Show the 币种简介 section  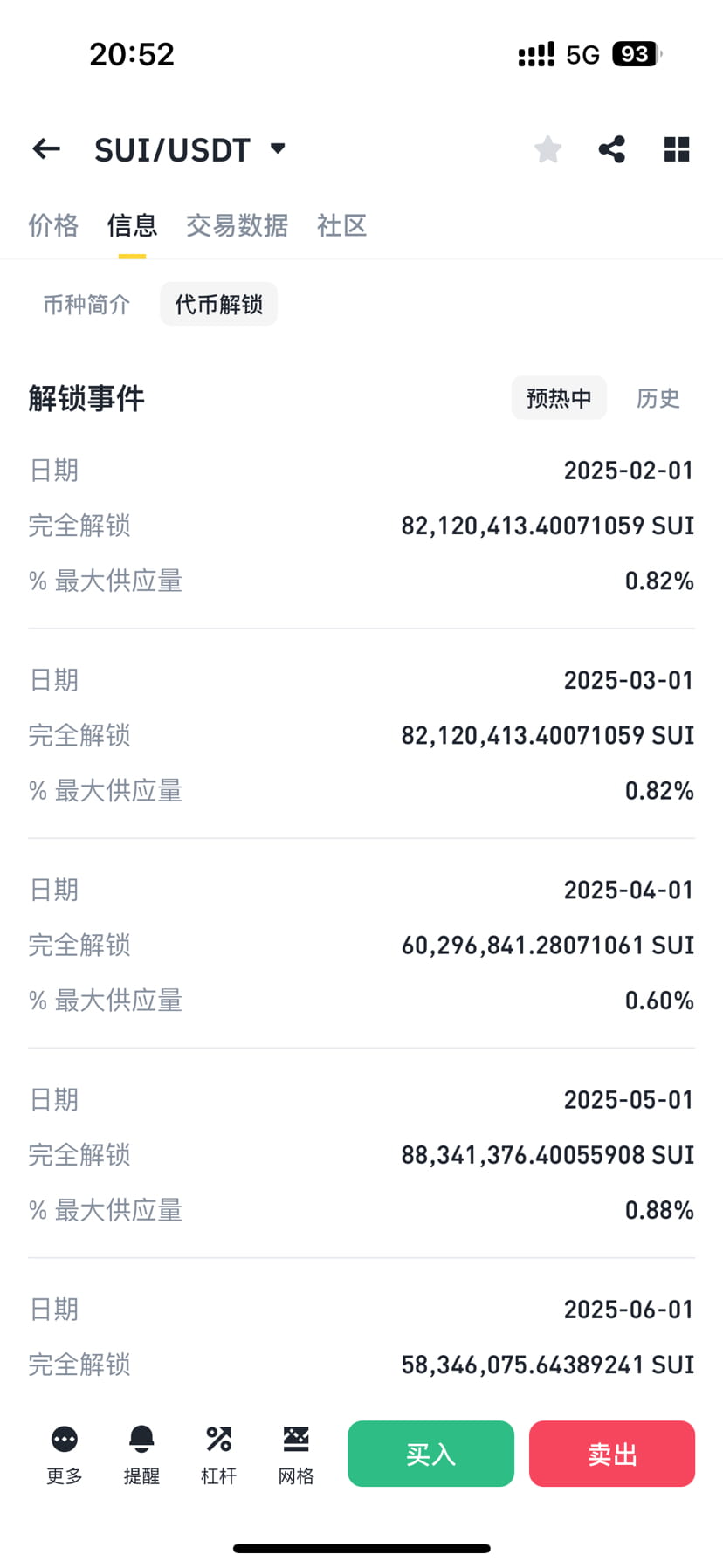click(86, 305)
